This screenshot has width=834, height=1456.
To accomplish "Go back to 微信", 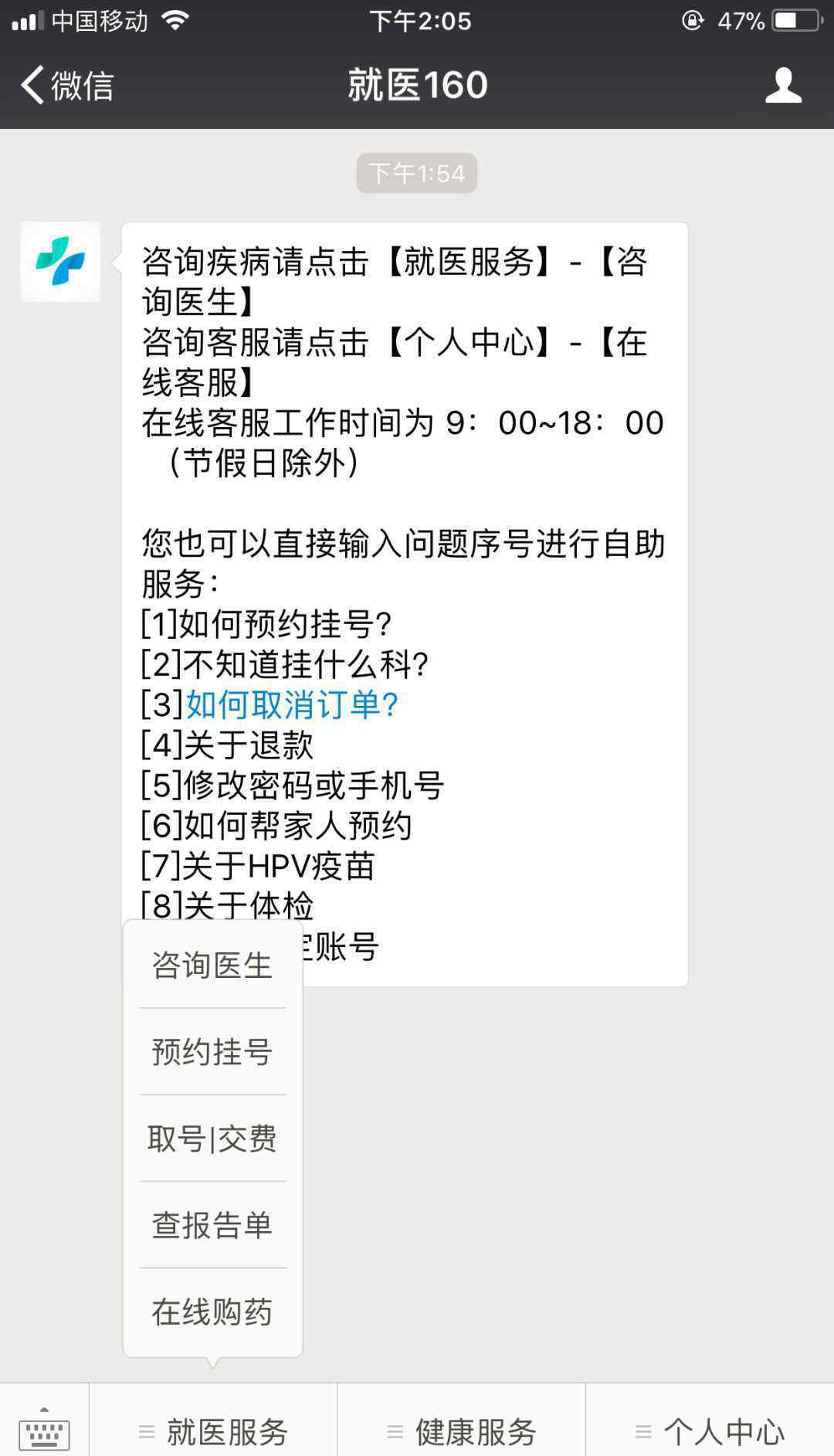I will tap(68, 85).
